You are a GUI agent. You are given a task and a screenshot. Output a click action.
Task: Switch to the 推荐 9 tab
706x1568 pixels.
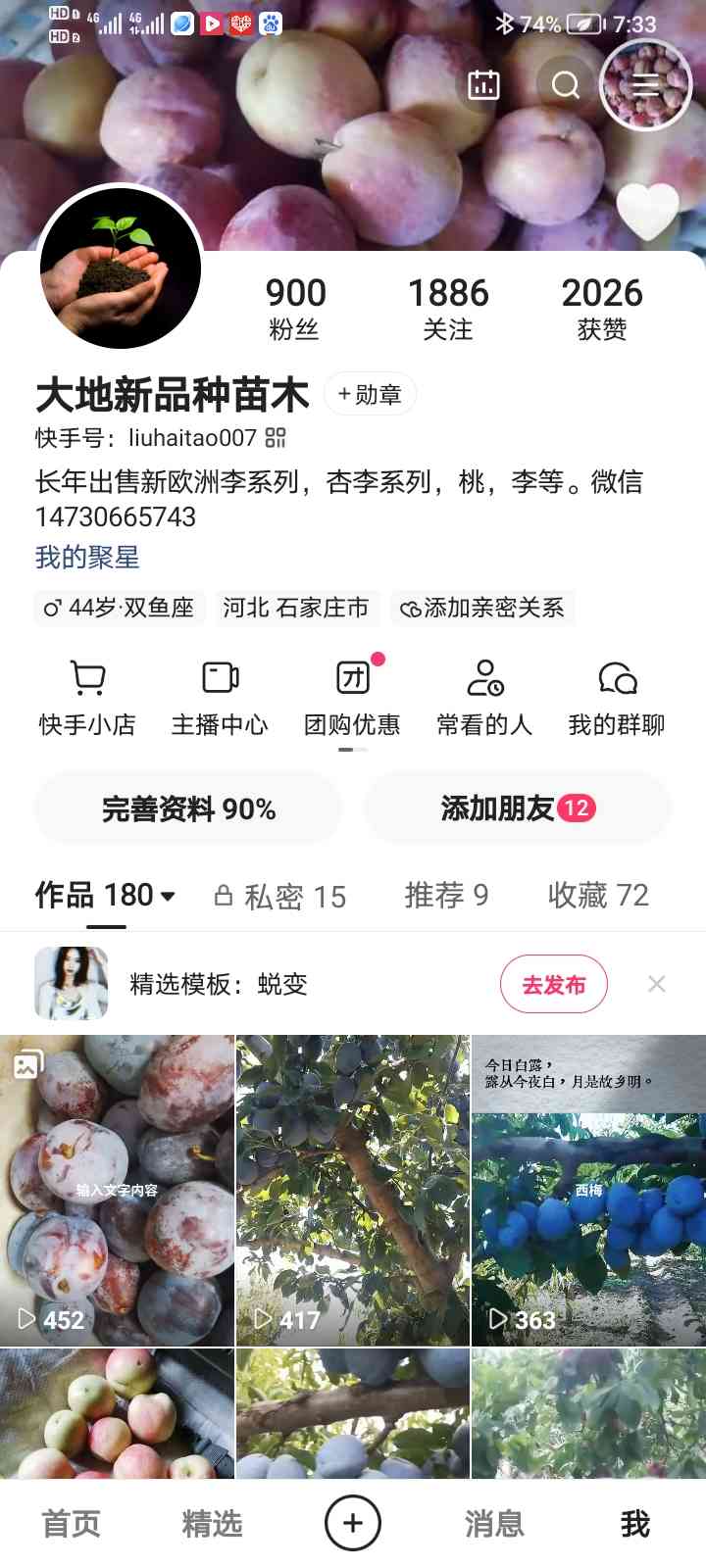(446, 895)
